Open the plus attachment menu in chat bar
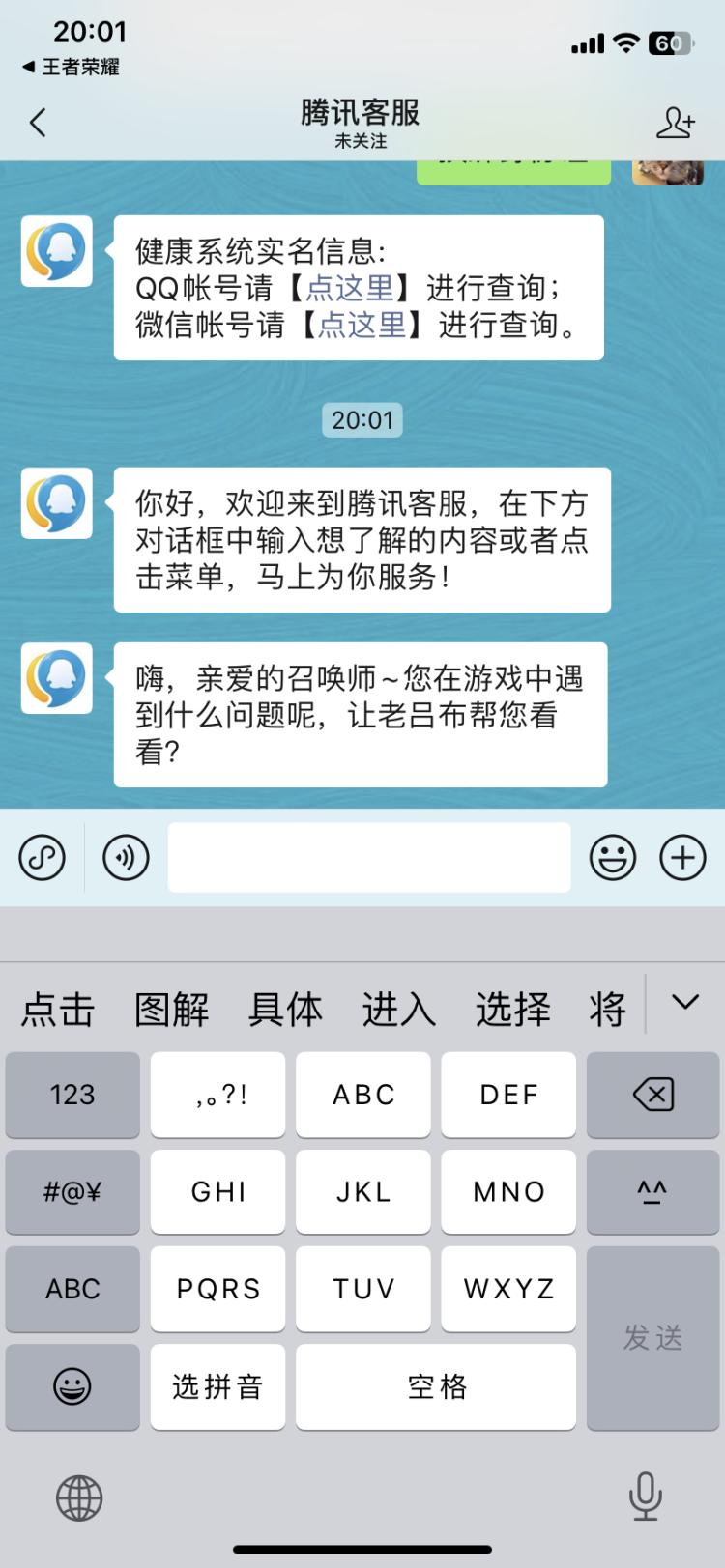The image size is (725, 1568). click(683, 857)
